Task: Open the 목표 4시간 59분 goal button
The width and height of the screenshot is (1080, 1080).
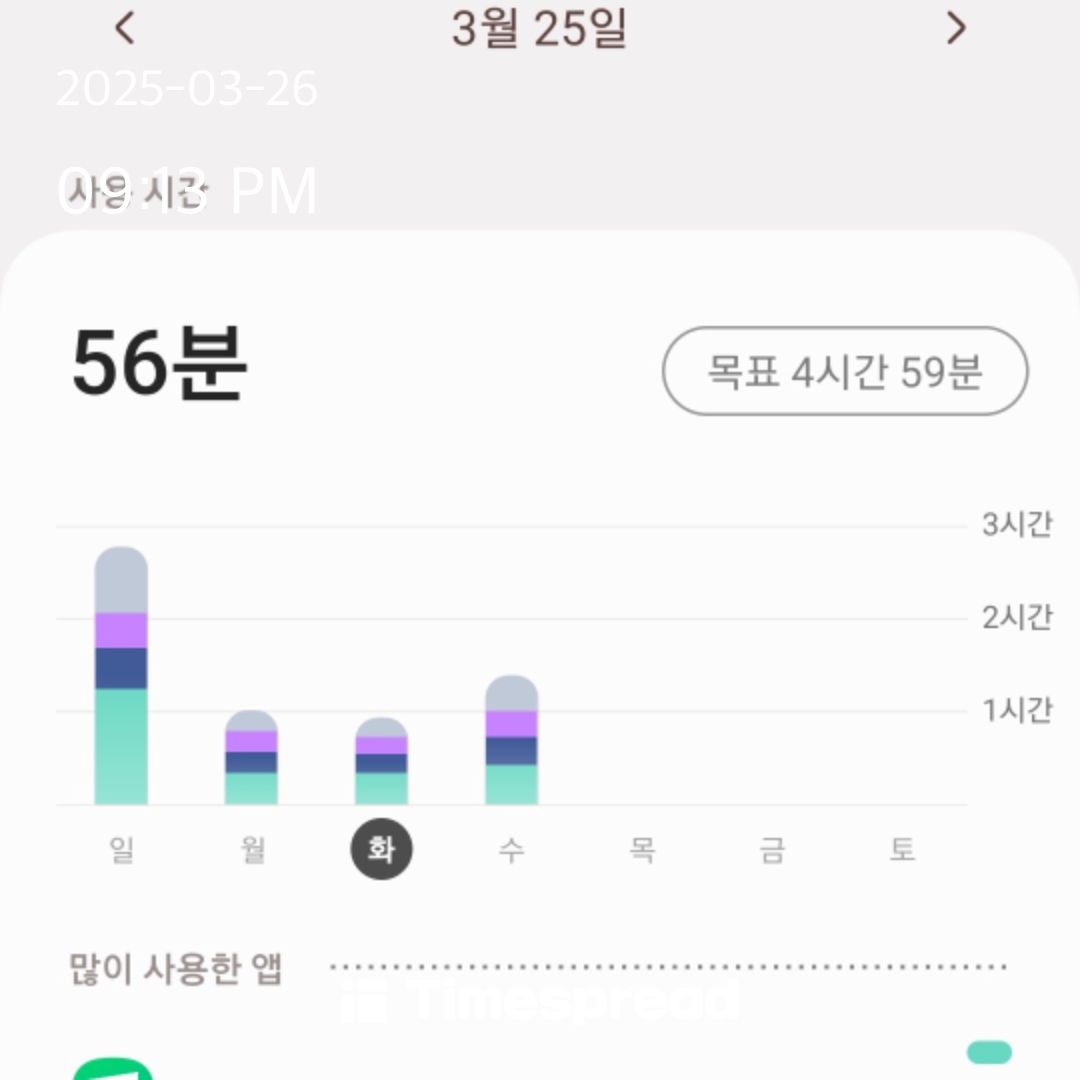Action: tap(845, 372)
